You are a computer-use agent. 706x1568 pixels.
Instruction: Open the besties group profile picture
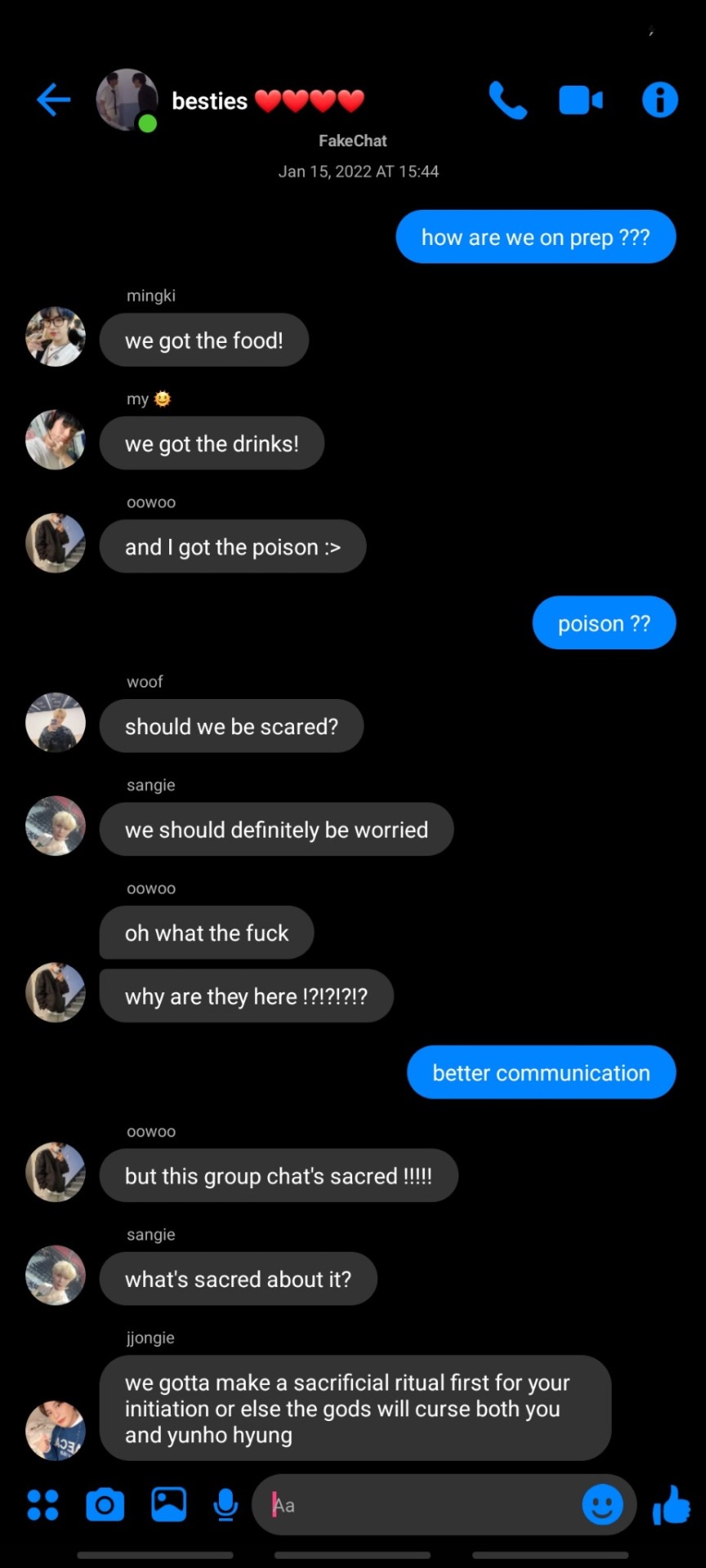pyautogui.click(x=127, y=100)
